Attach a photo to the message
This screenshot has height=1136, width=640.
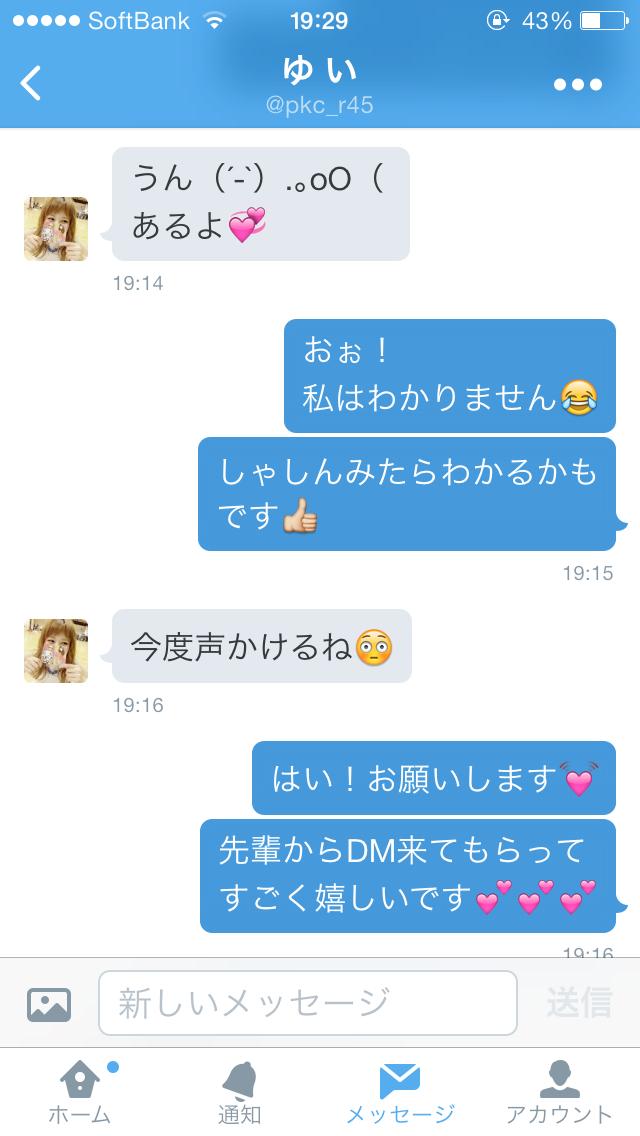click(x=49, y=1003)
